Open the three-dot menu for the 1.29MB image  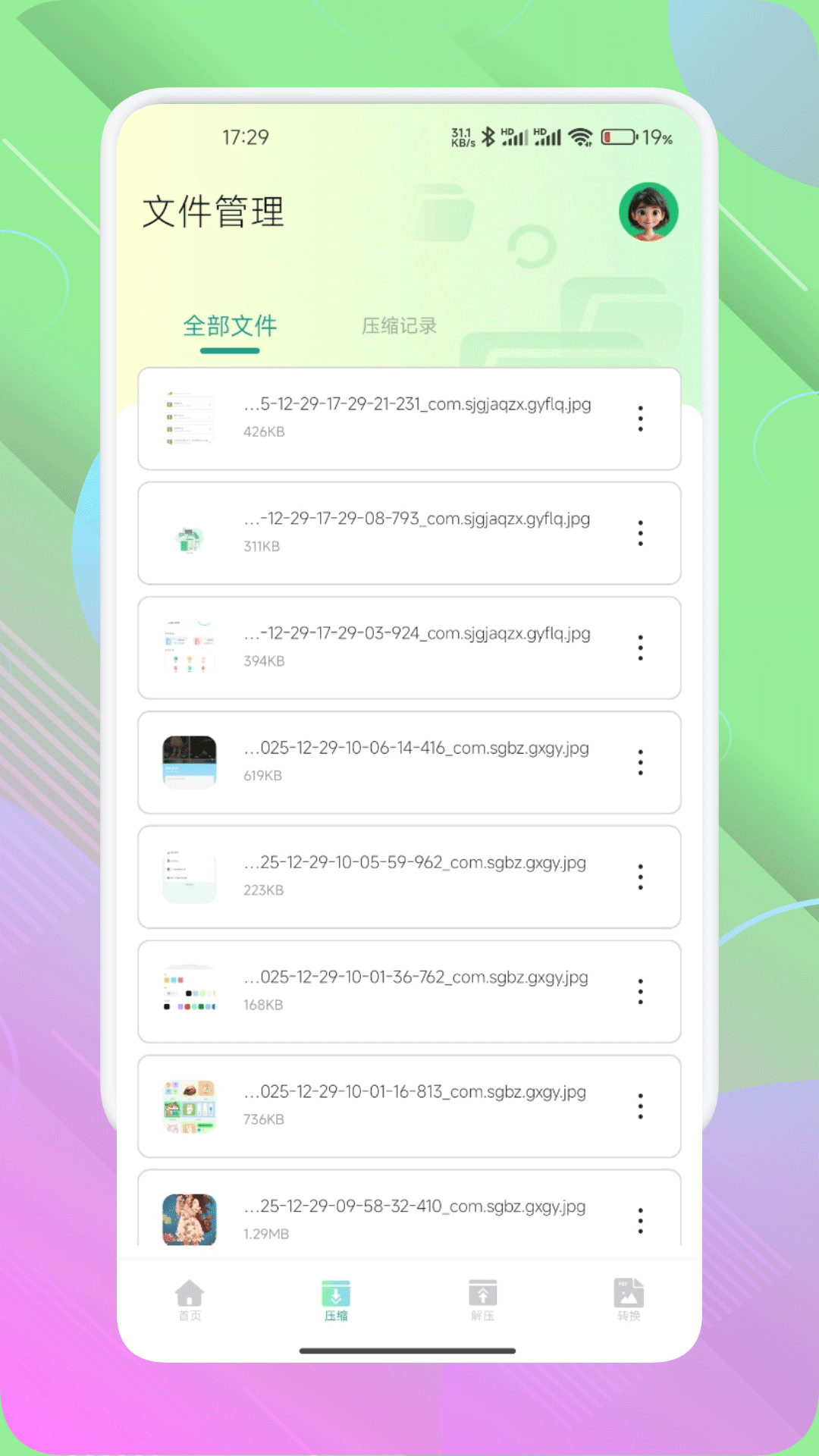tap(640, 1219)
